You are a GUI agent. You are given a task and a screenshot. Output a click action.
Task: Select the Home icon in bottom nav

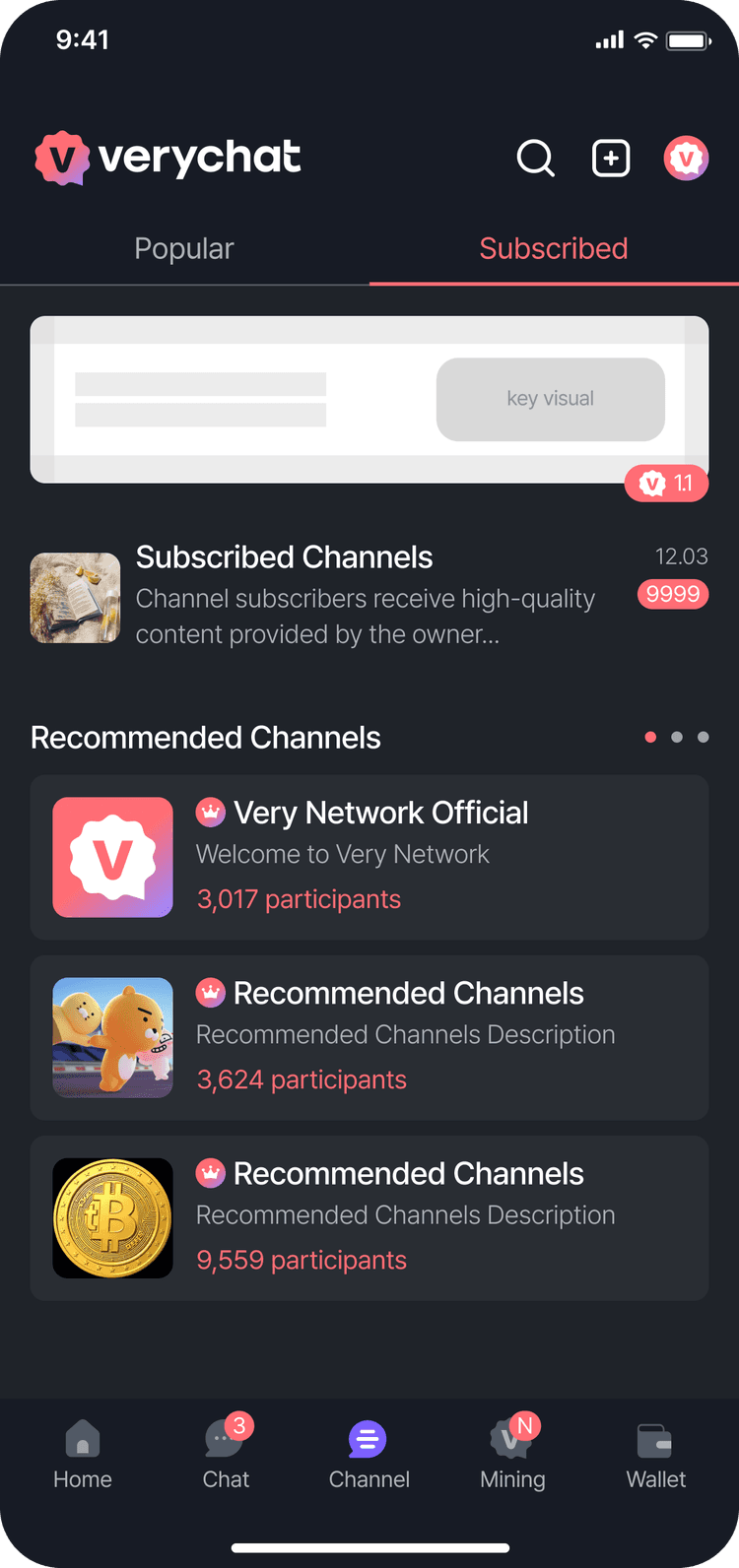(82, 1438)
